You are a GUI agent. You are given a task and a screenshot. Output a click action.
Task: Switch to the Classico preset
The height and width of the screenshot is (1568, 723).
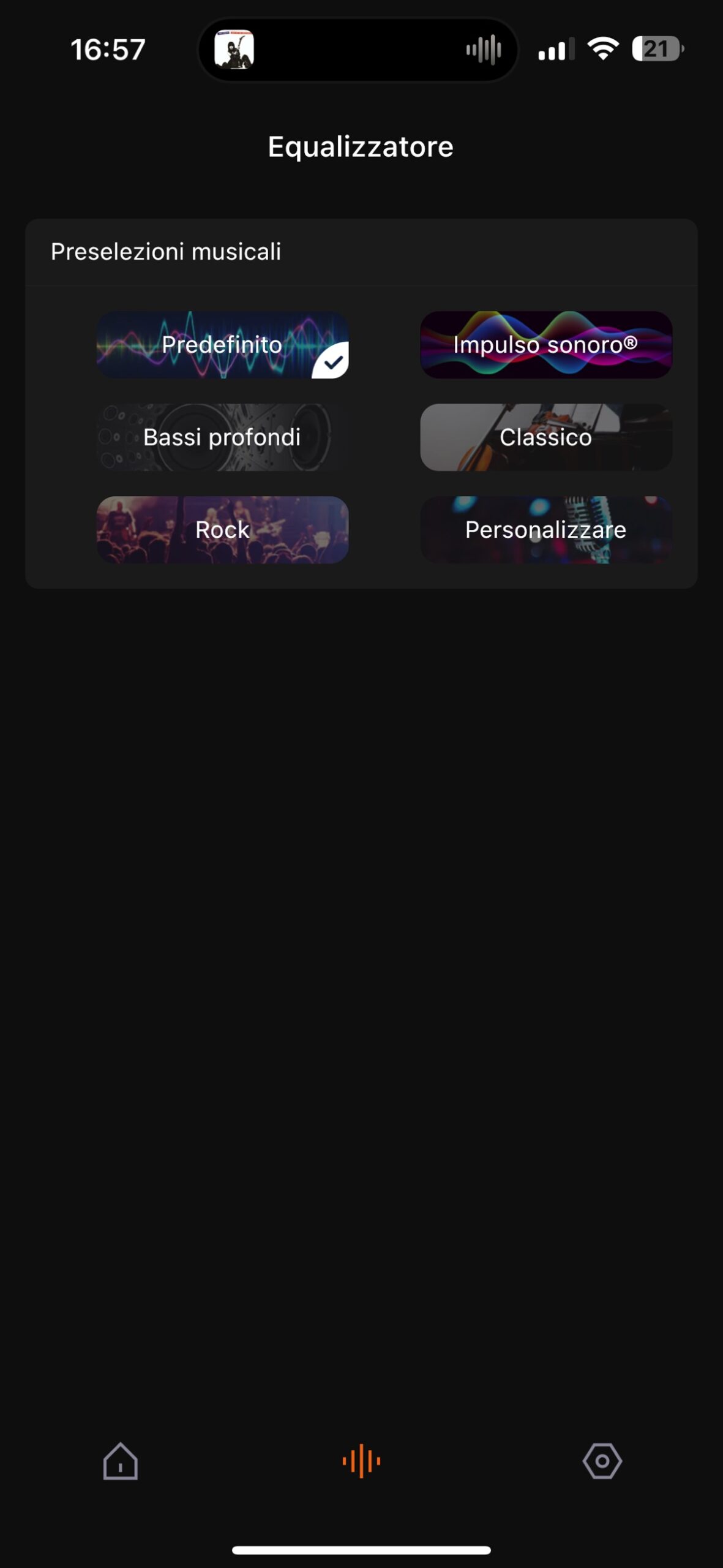[x=545, y=437]
